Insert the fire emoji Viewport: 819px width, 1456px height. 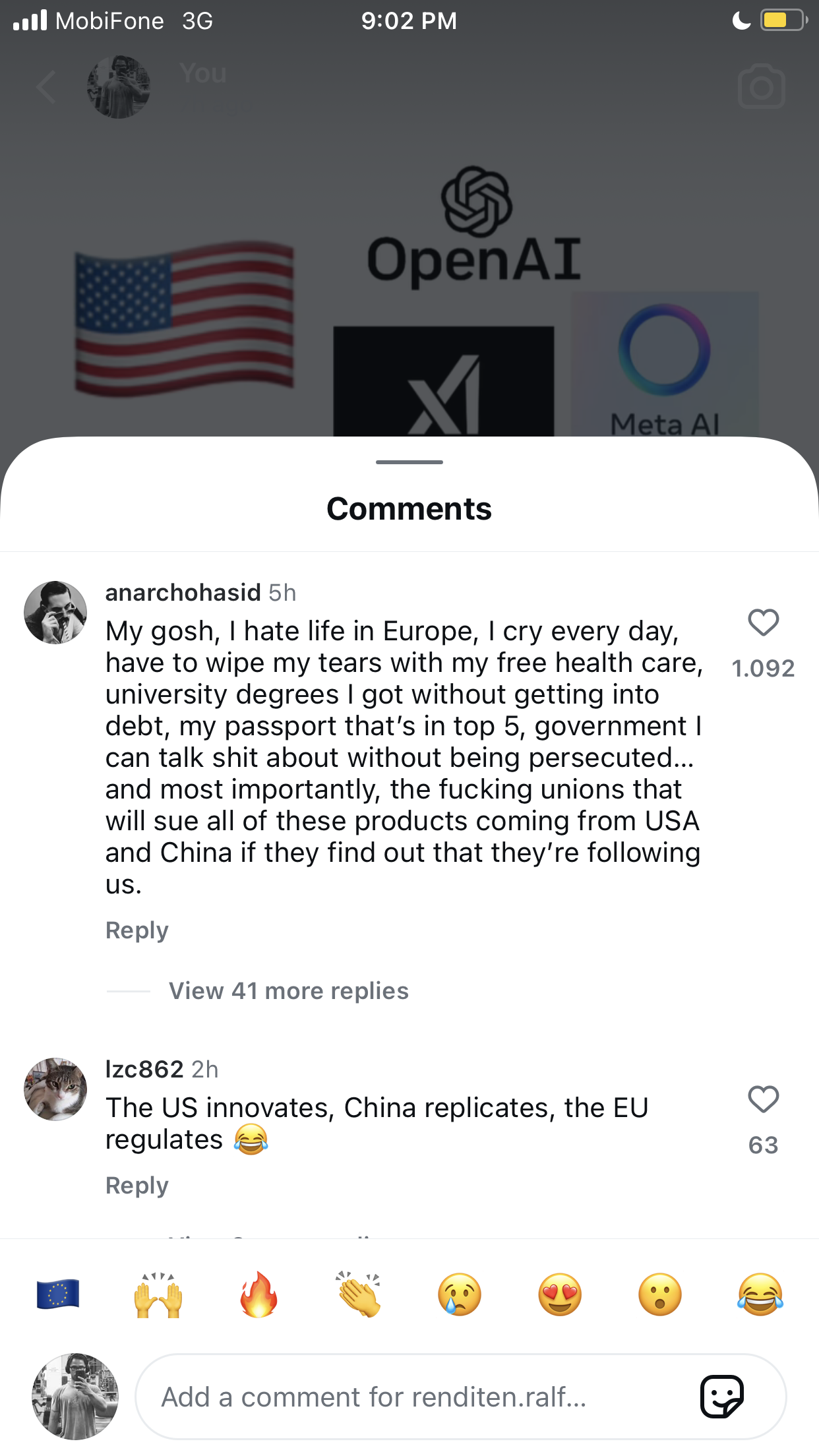pos(258,1294)
